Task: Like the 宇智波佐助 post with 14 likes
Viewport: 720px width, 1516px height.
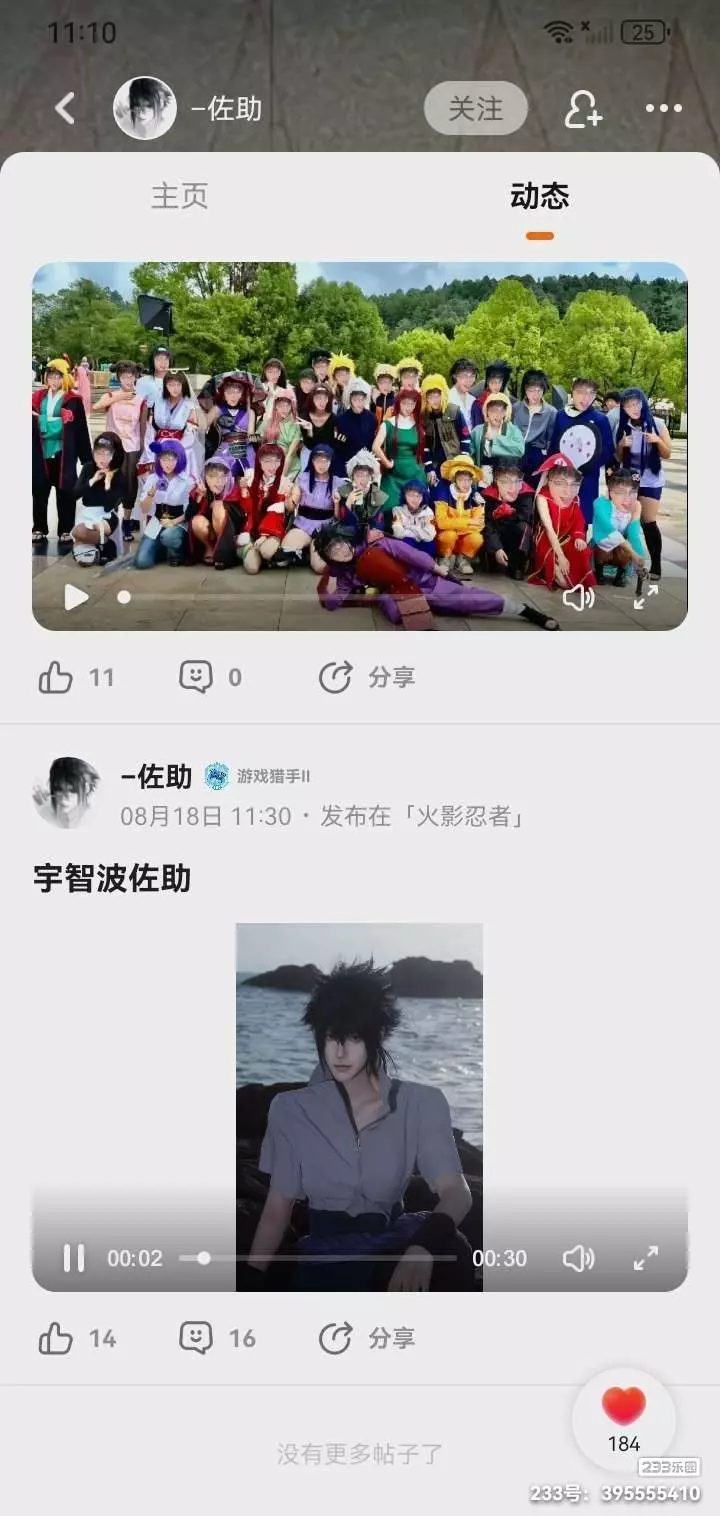Action: click(x=77, y=1338)
